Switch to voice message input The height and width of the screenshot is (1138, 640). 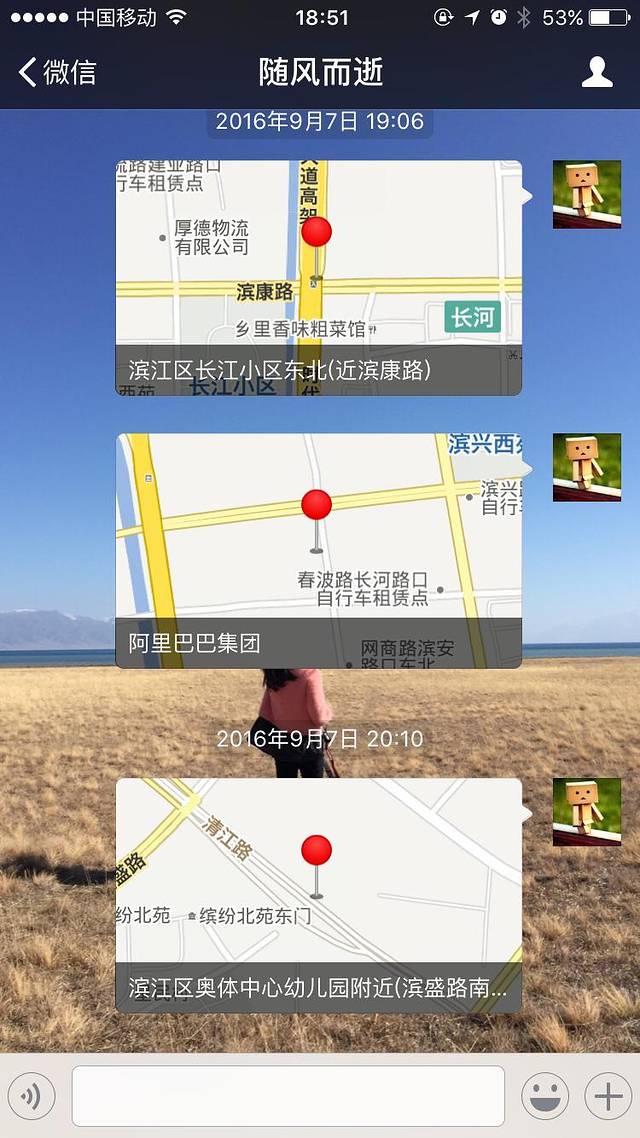click(32, 1097)
